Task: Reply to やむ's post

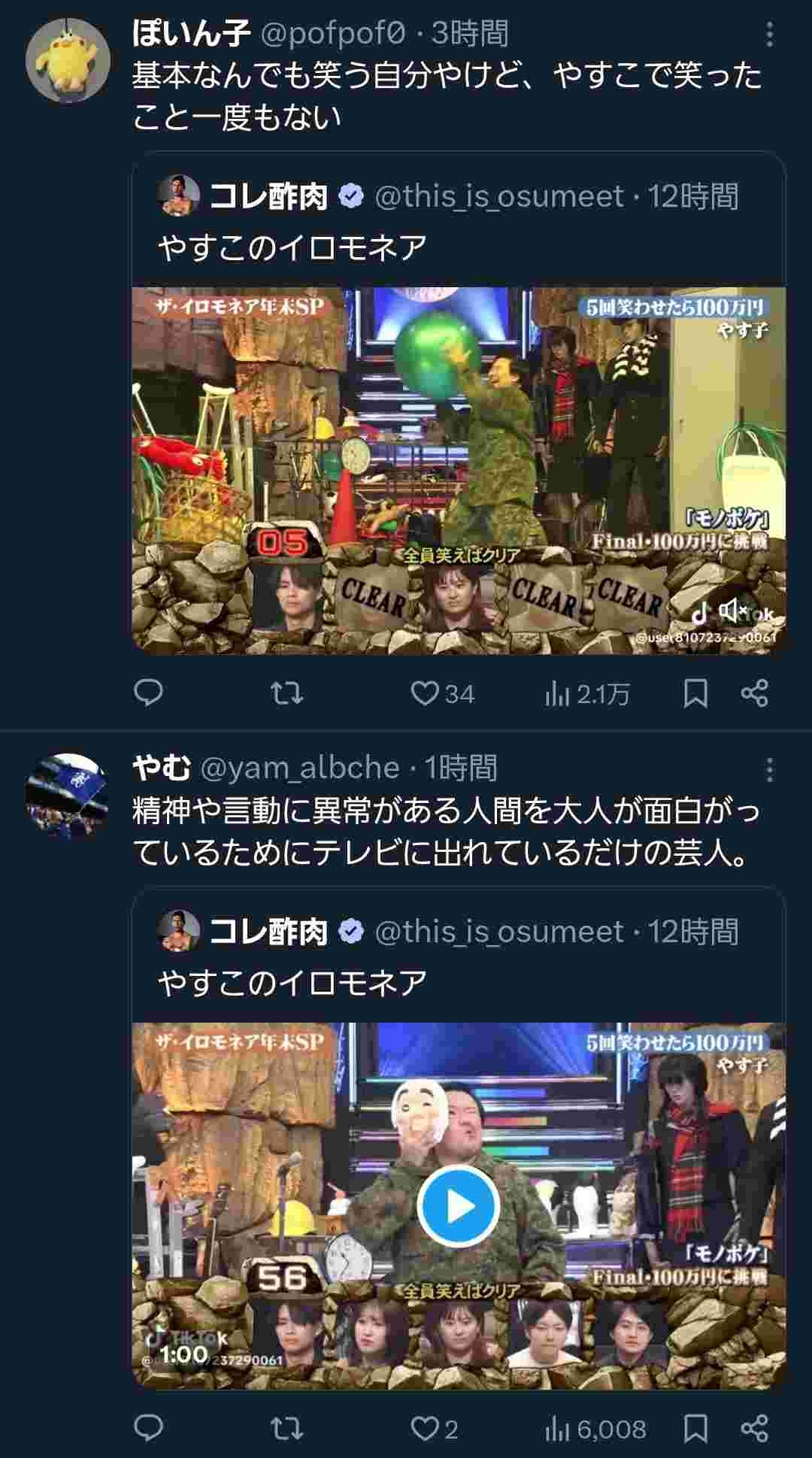Action: (148, 1427)
